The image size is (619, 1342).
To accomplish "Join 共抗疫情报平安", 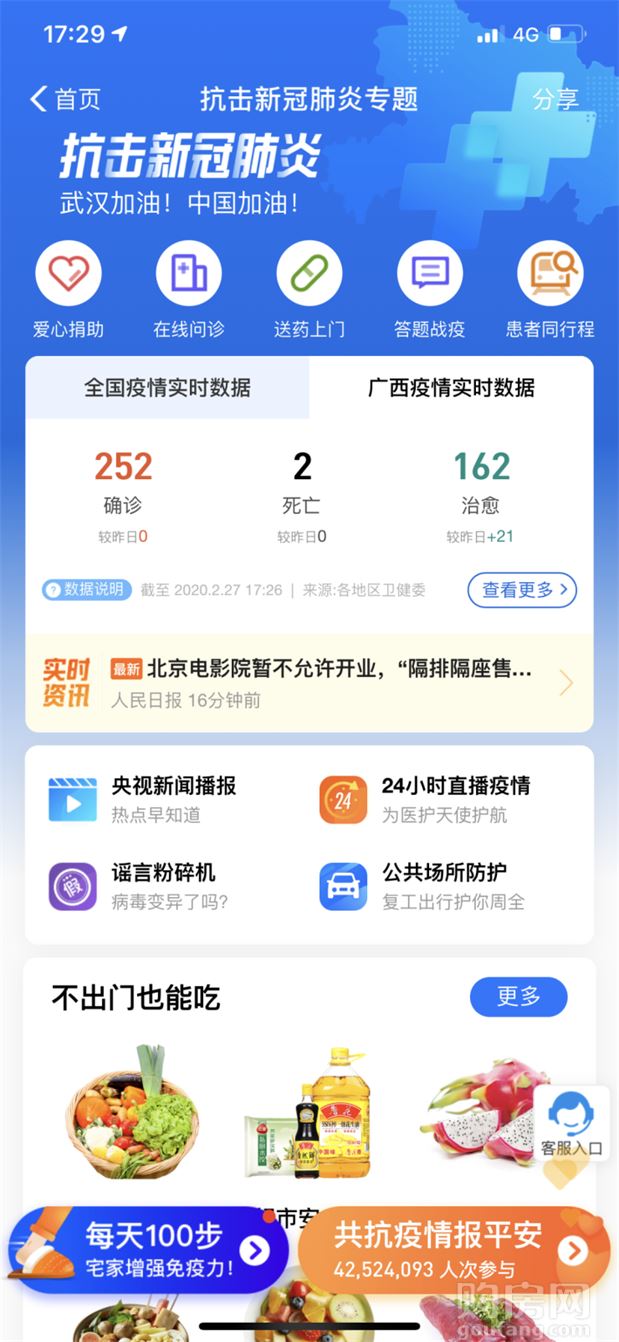I will point(455,1250).
